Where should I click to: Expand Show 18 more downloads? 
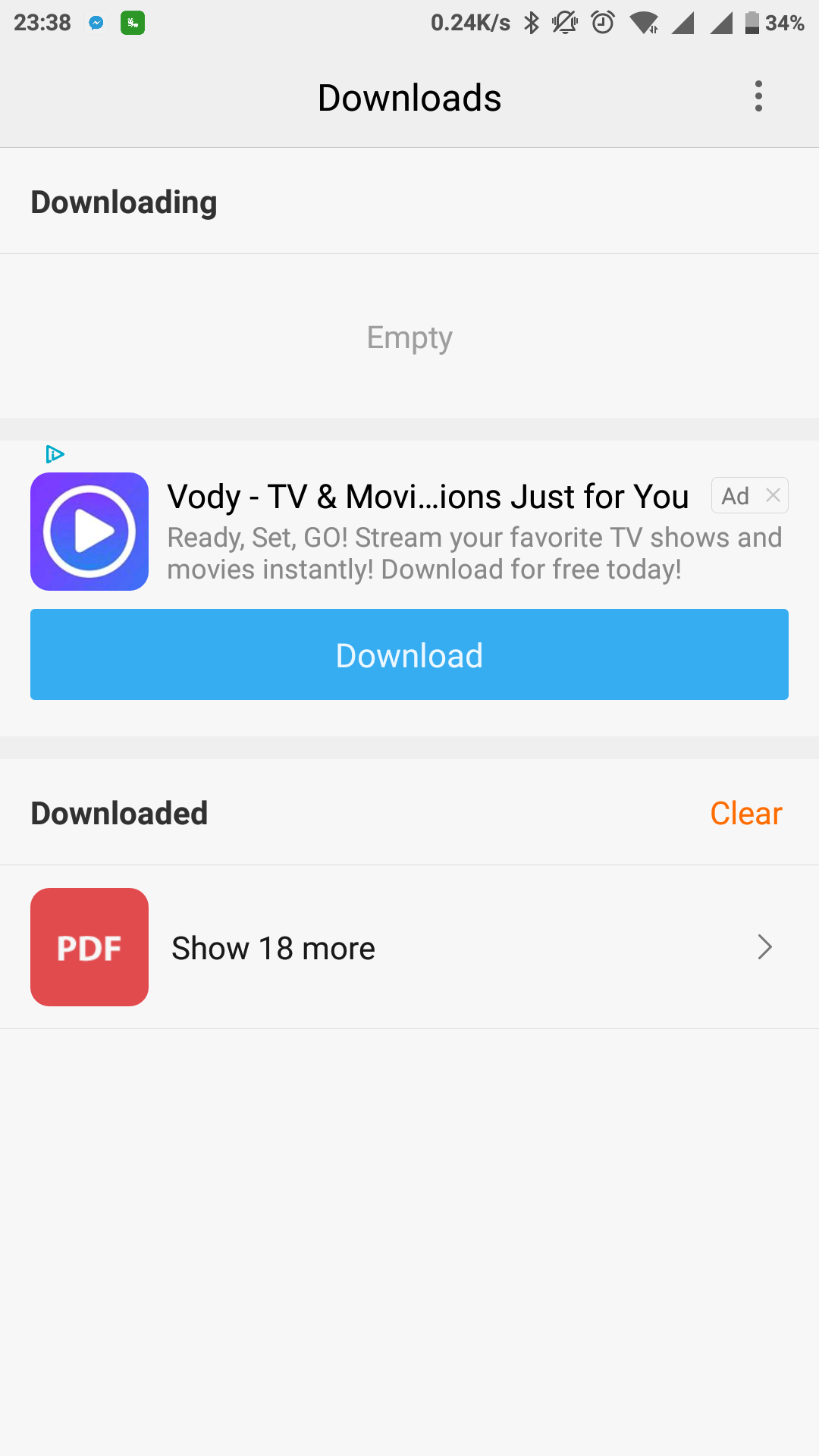pos(409,947)
